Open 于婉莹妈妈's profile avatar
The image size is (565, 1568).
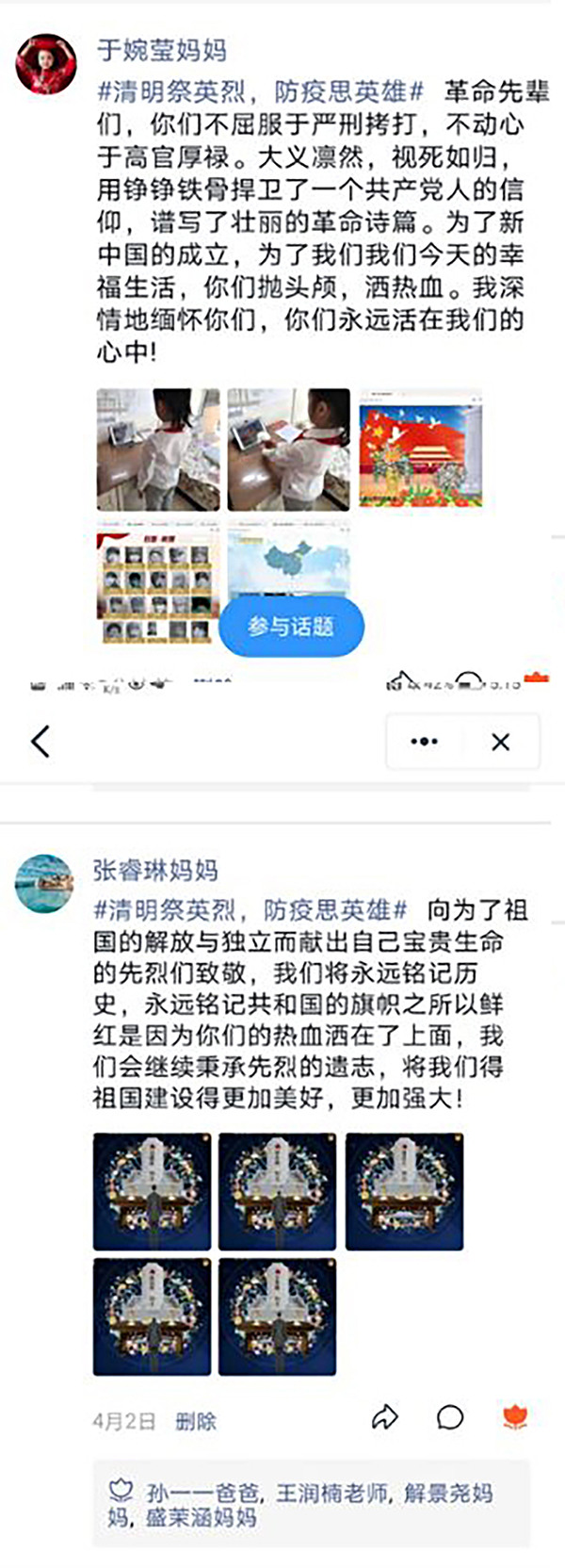45,64
